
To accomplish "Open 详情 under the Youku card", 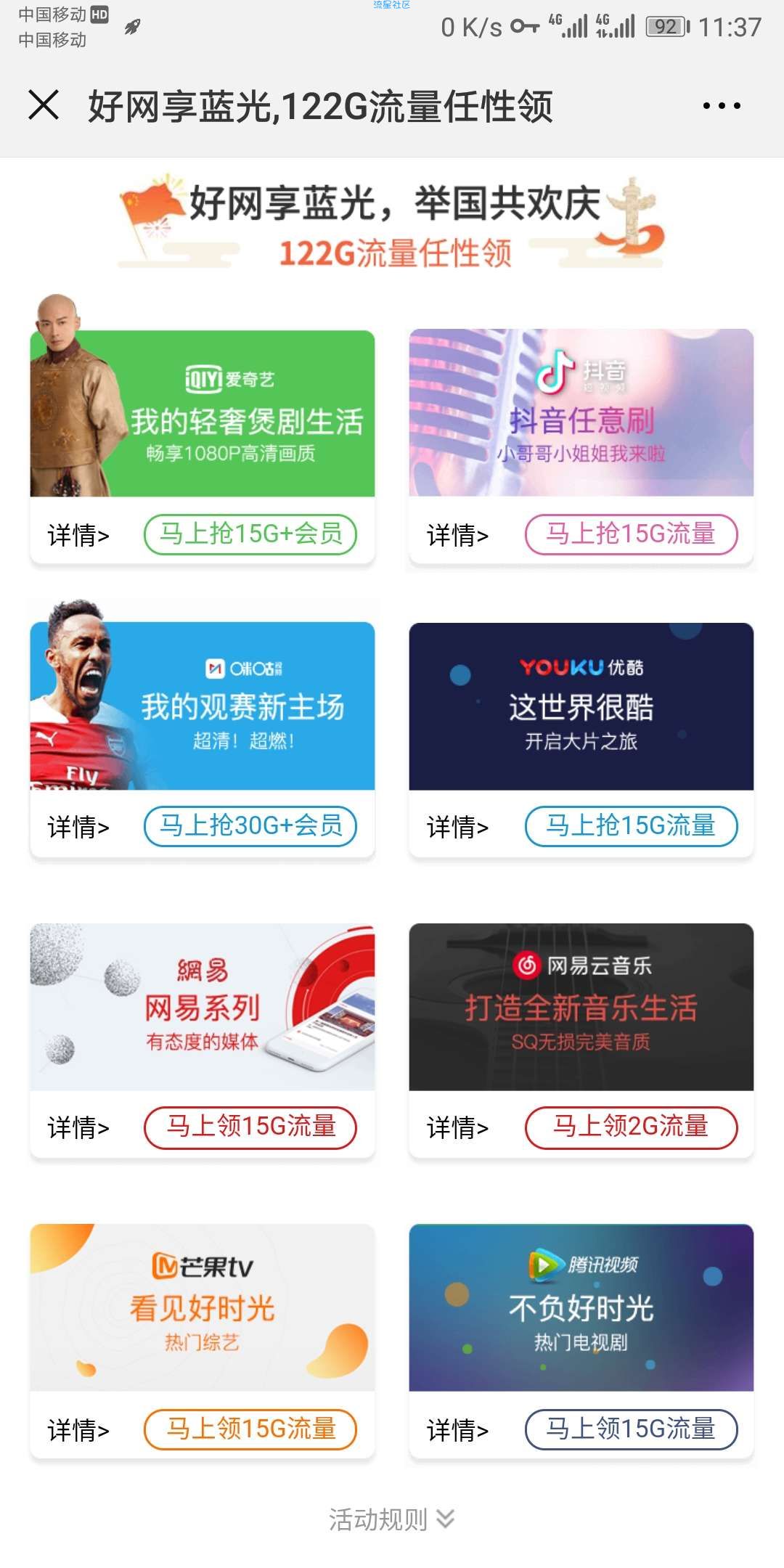I will [x=457, y=828].
